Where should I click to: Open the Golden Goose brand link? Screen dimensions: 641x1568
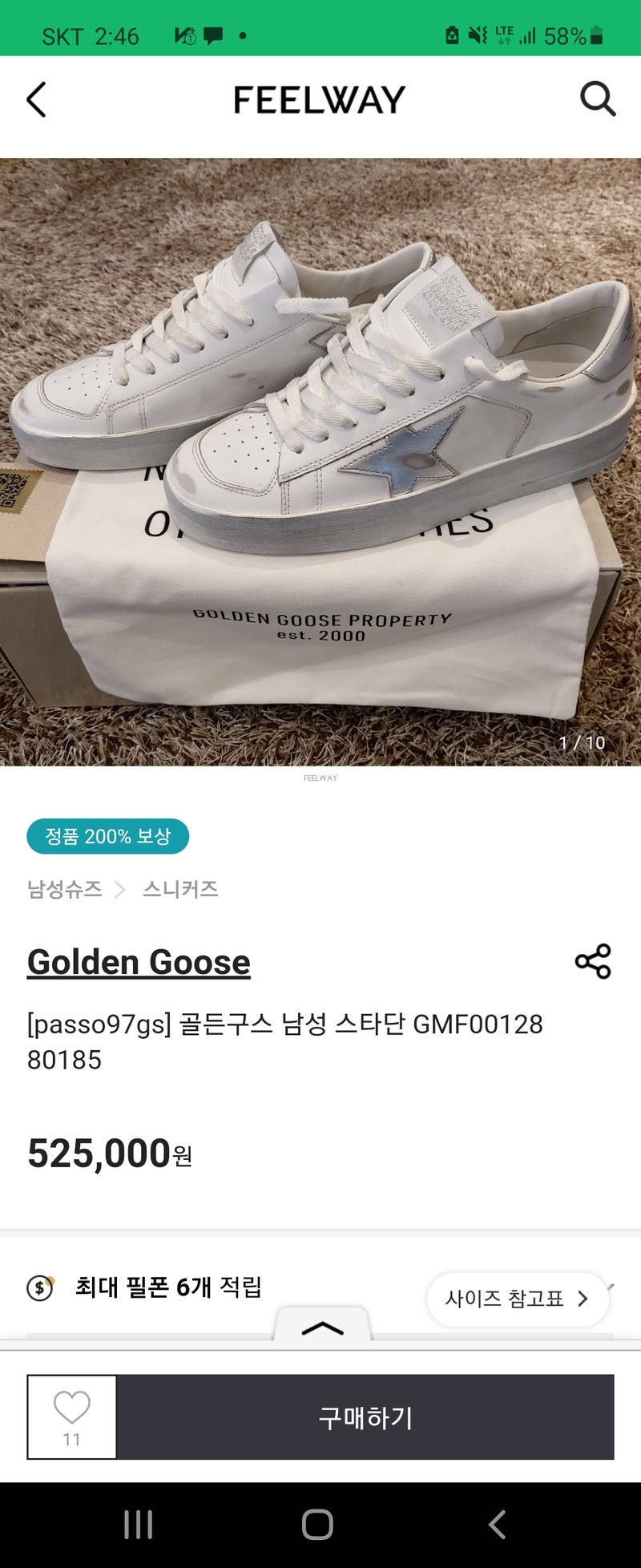139,962
